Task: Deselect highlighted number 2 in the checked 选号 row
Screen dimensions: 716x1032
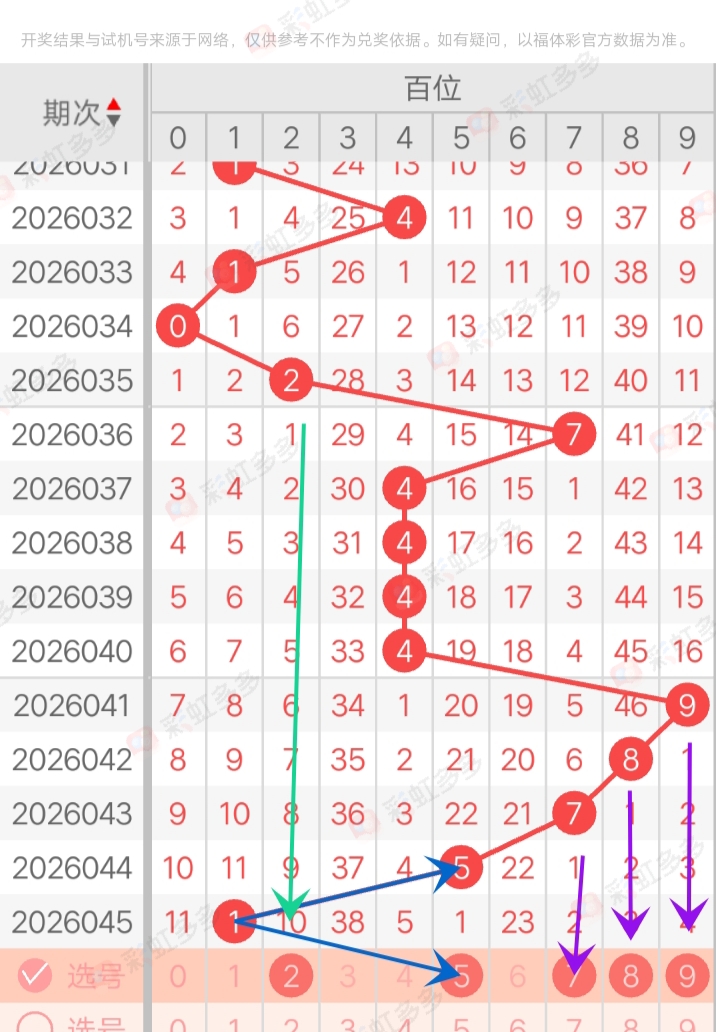Action: click(291, 976)
